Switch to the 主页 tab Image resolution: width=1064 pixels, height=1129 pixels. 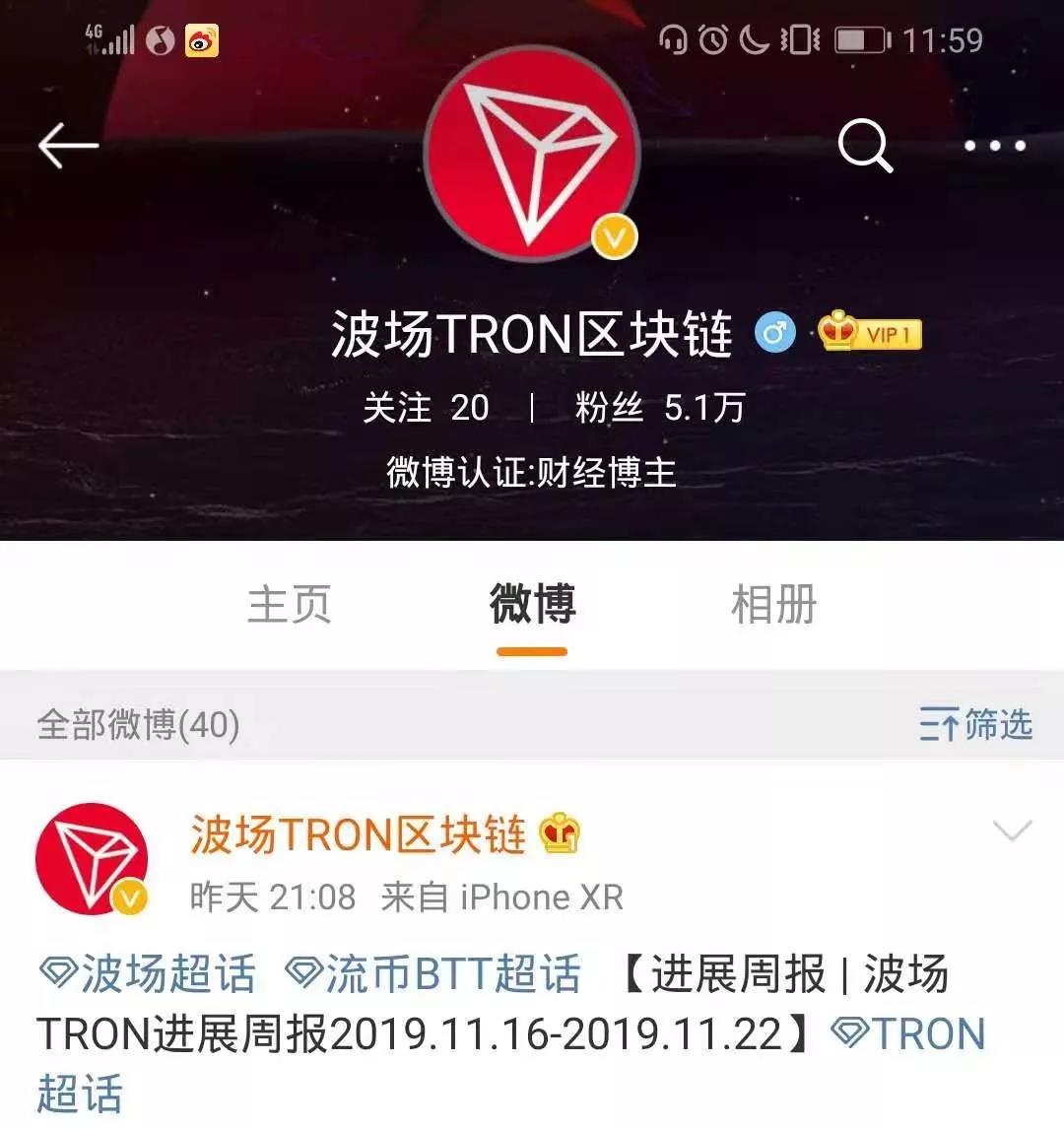point(289,604)
